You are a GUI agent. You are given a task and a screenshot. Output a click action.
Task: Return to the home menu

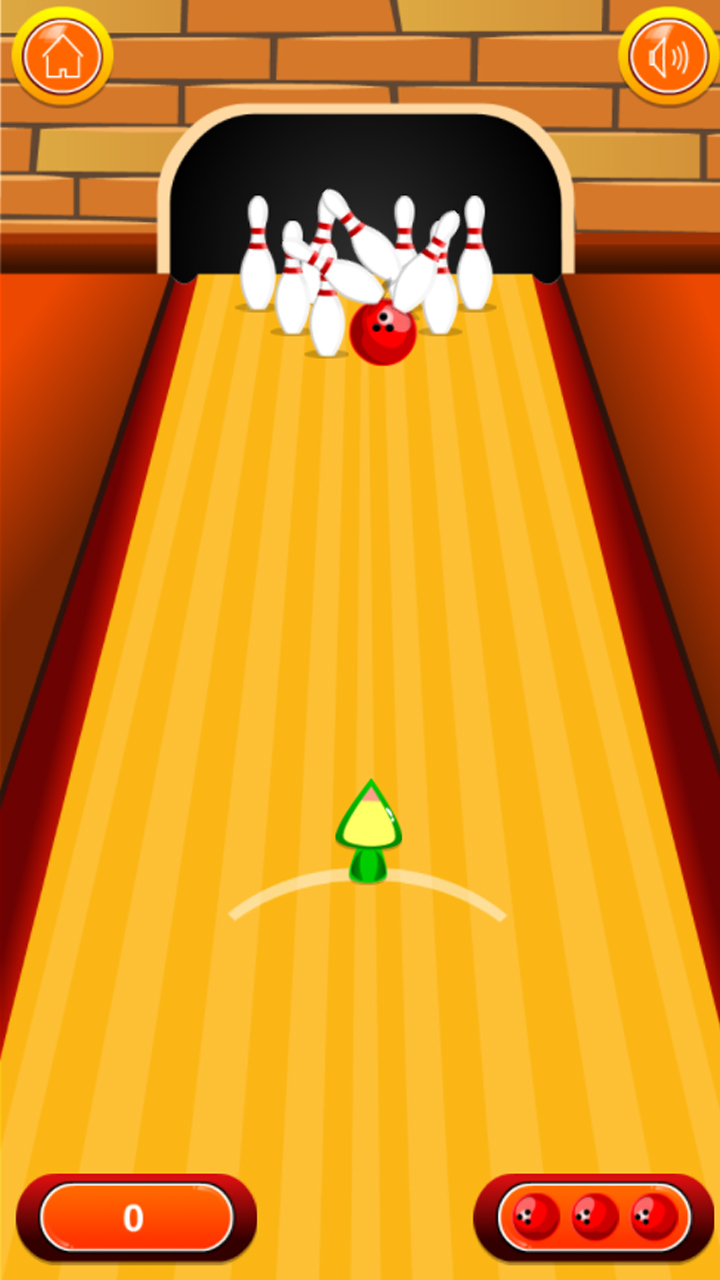pos(62,56)
